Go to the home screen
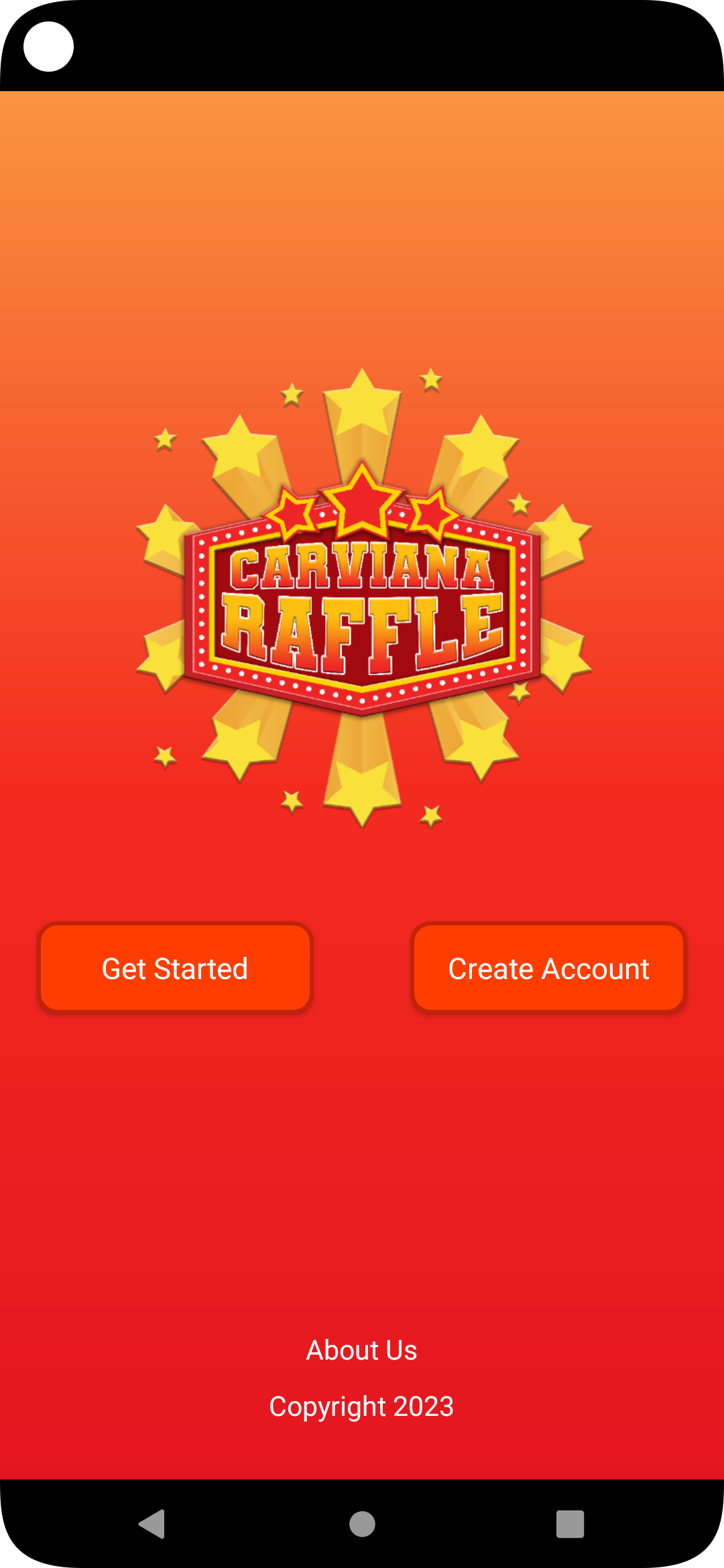 click(362, 1524)
